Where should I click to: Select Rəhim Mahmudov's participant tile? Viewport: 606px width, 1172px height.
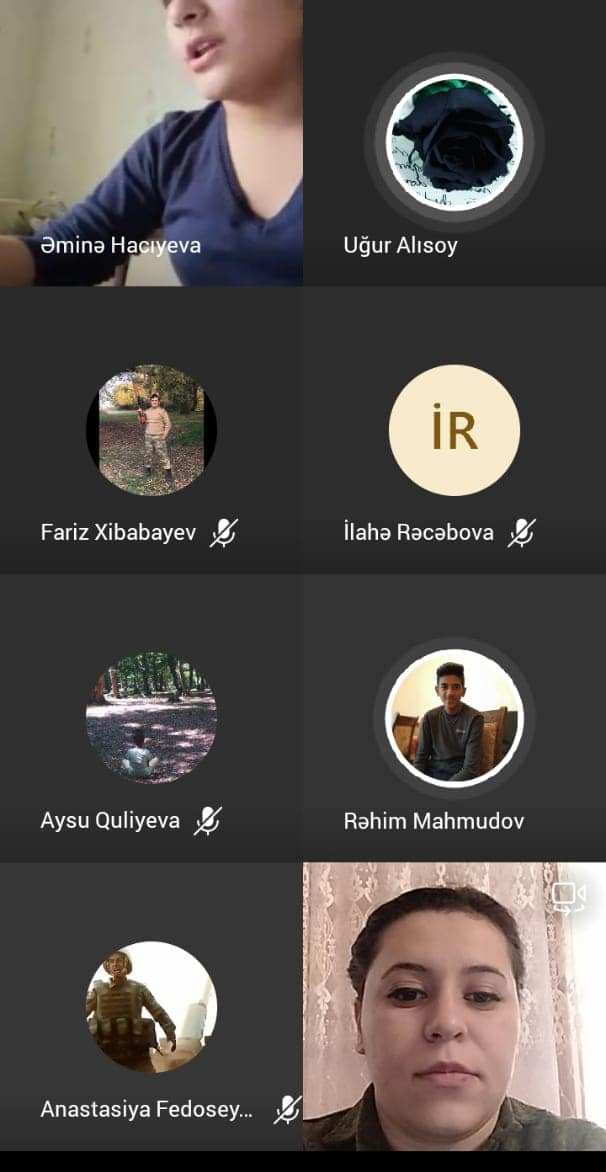click(x=454, y=716)
